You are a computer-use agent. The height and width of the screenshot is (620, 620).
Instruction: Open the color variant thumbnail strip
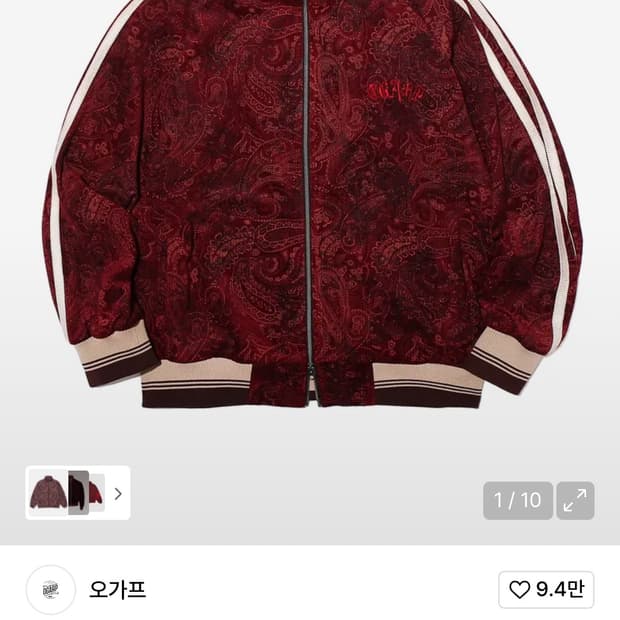click(x=78, y=493)
